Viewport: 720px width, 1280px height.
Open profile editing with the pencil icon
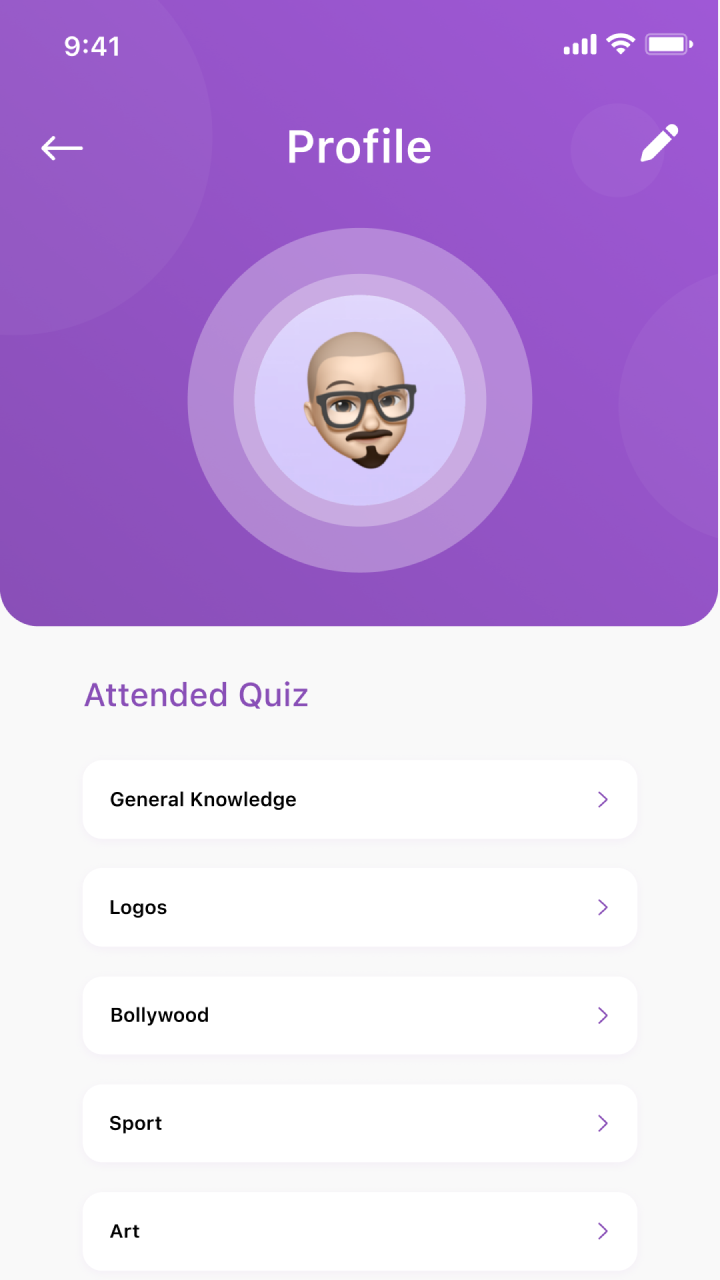point(659,144)
